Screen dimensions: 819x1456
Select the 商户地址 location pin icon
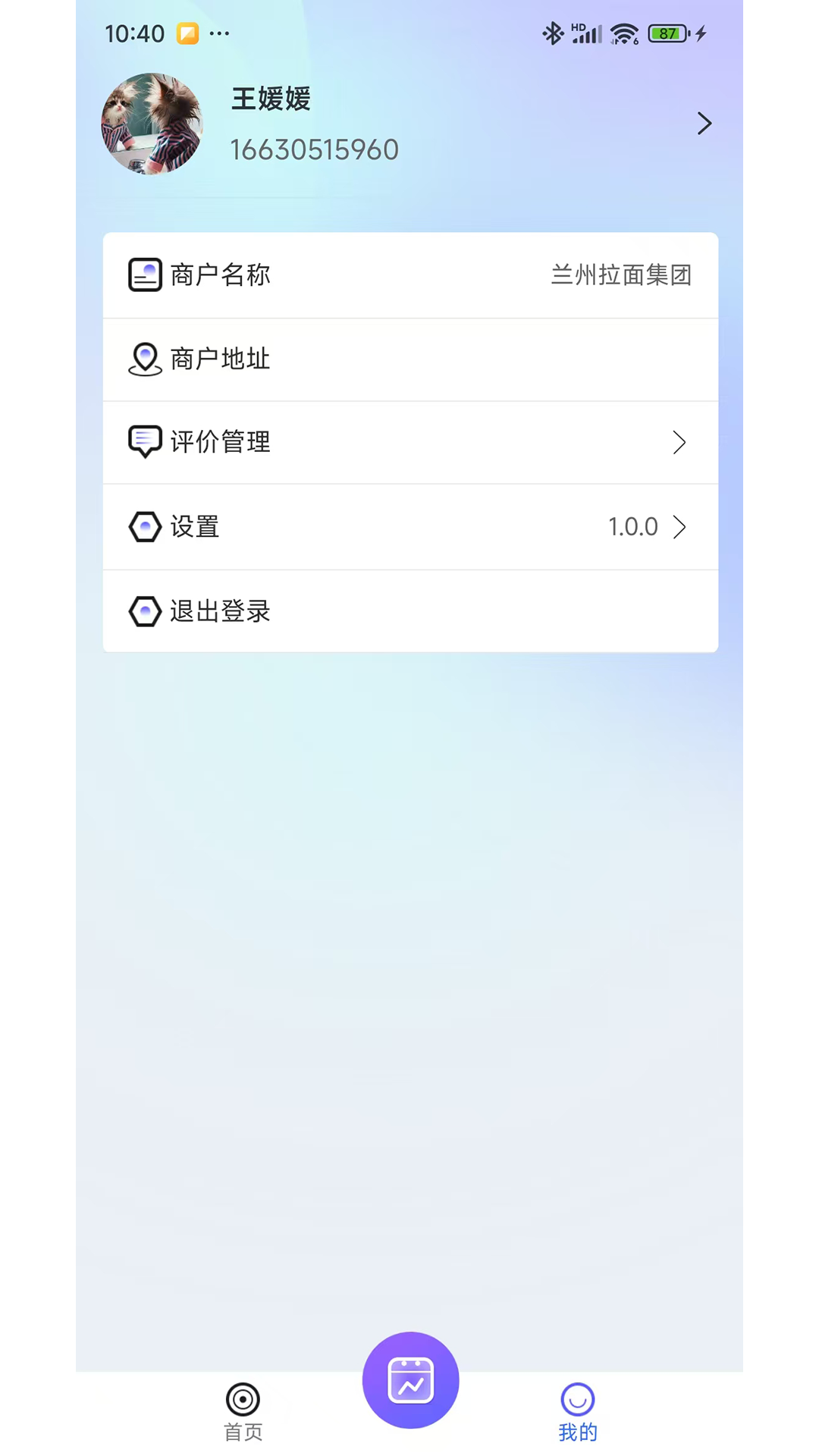point(145,359)
